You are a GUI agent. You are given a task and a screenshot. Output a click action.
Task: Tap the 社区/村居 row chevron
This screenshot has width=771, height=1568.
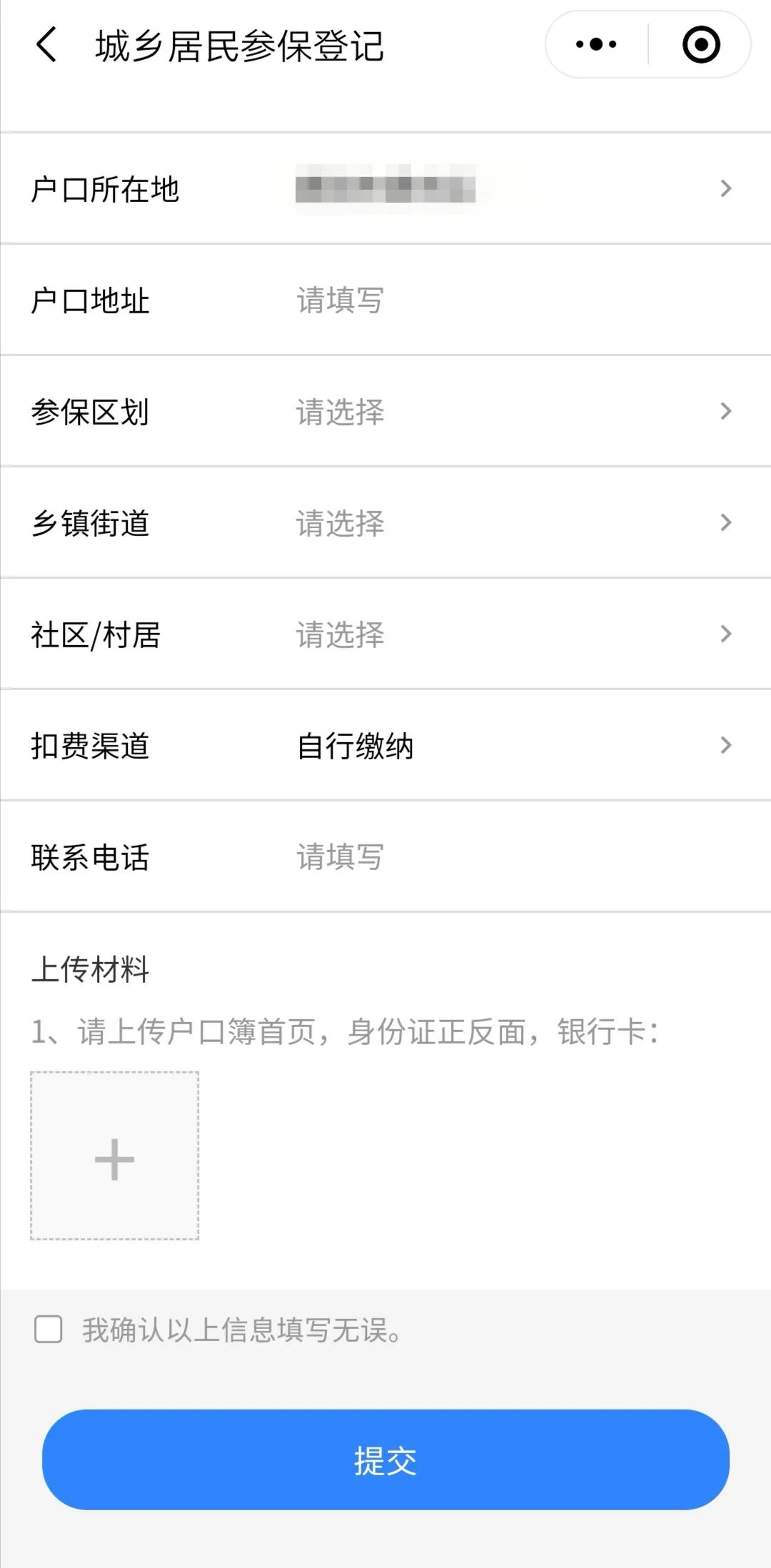point(727,634)
